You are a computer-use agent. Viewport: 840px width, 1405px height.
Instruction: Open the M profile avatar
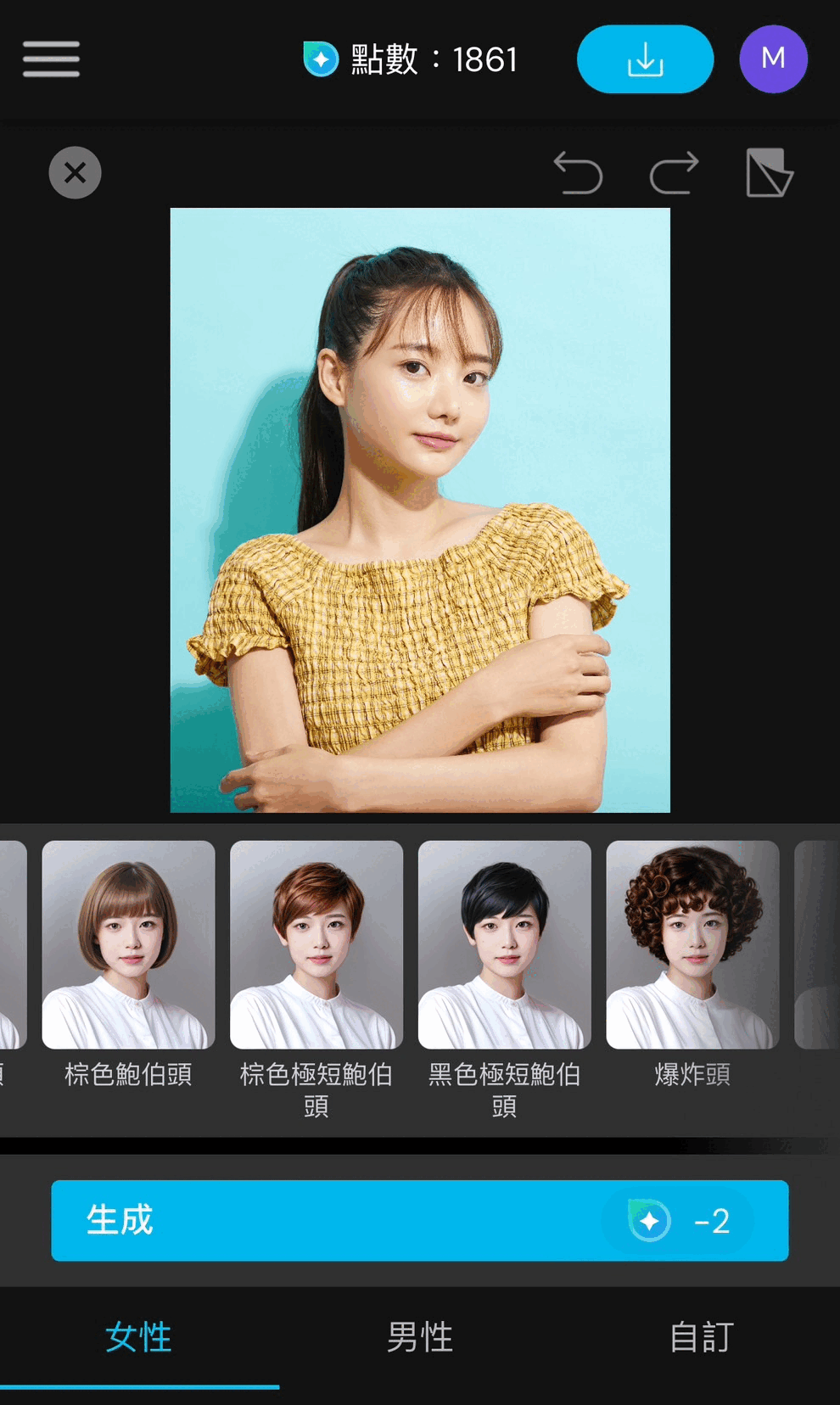(773, 59)
